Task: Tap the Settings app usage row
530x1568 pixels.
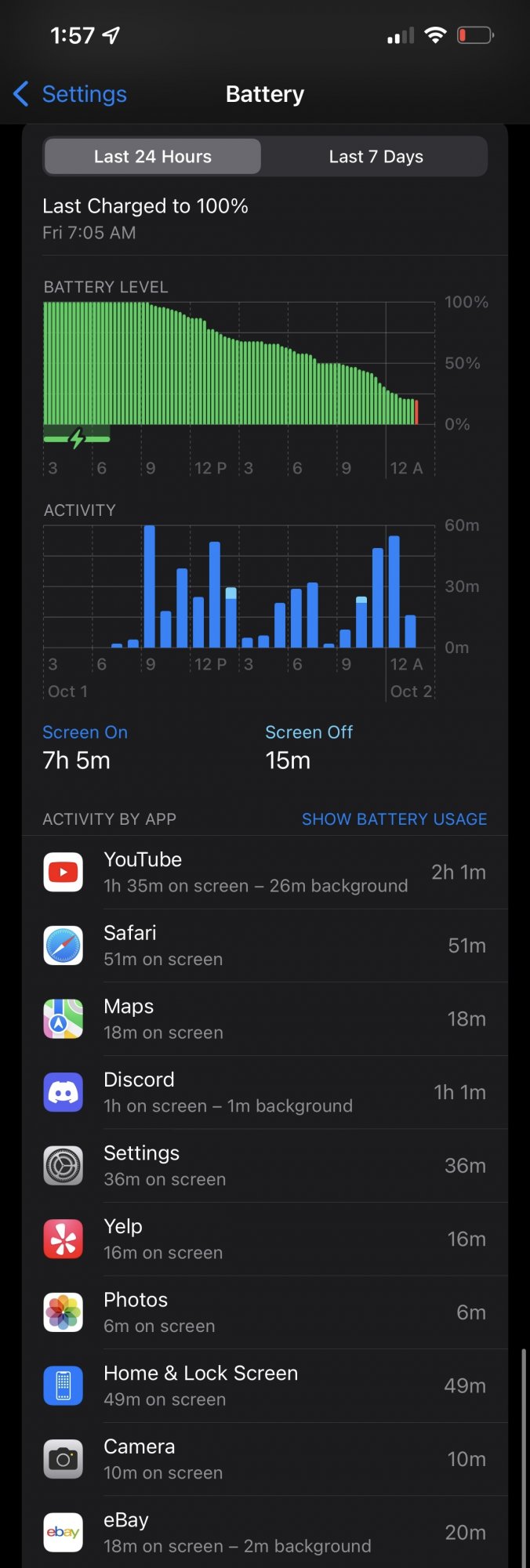Action: [x=265, y=1166]
